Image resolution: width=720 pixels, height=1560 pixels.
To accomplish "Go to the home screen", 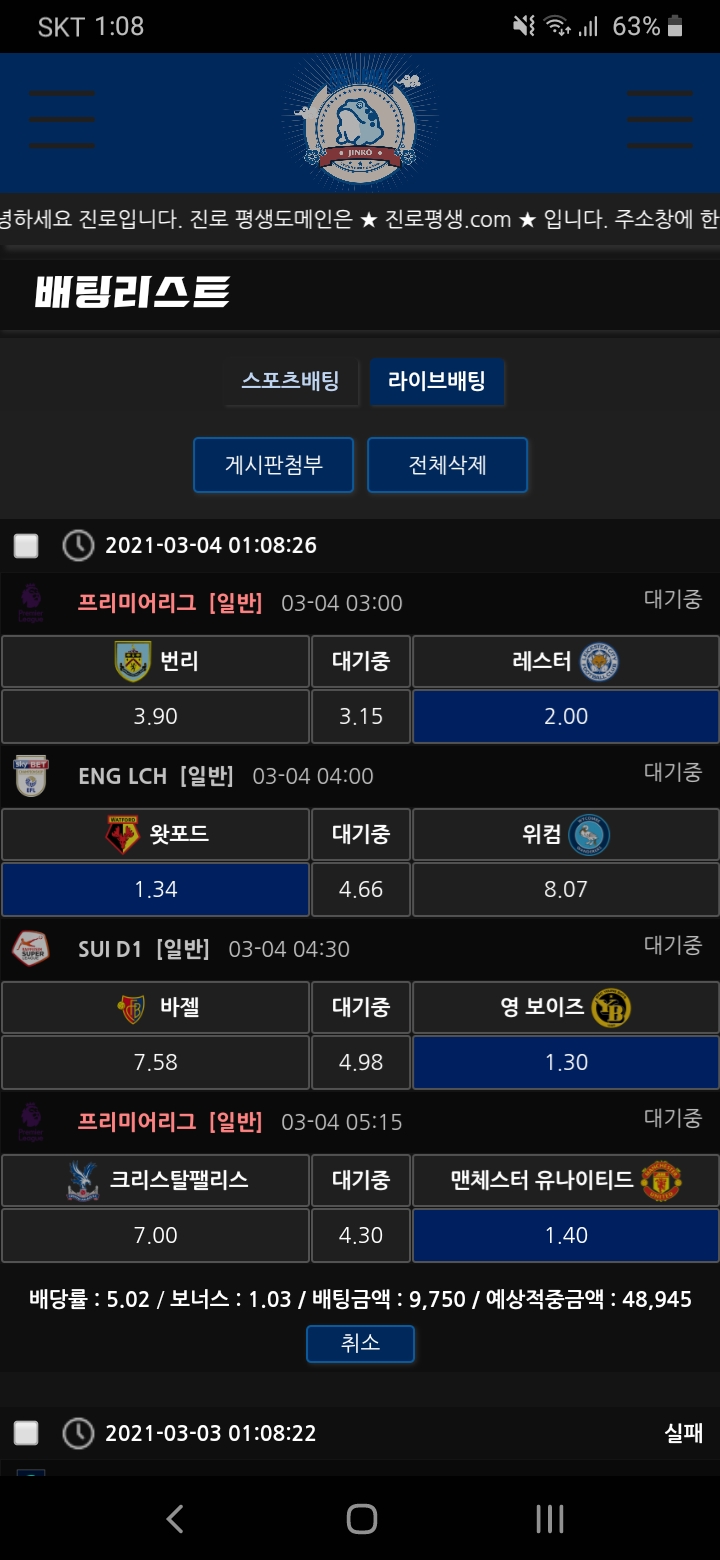I will 361,1519.
